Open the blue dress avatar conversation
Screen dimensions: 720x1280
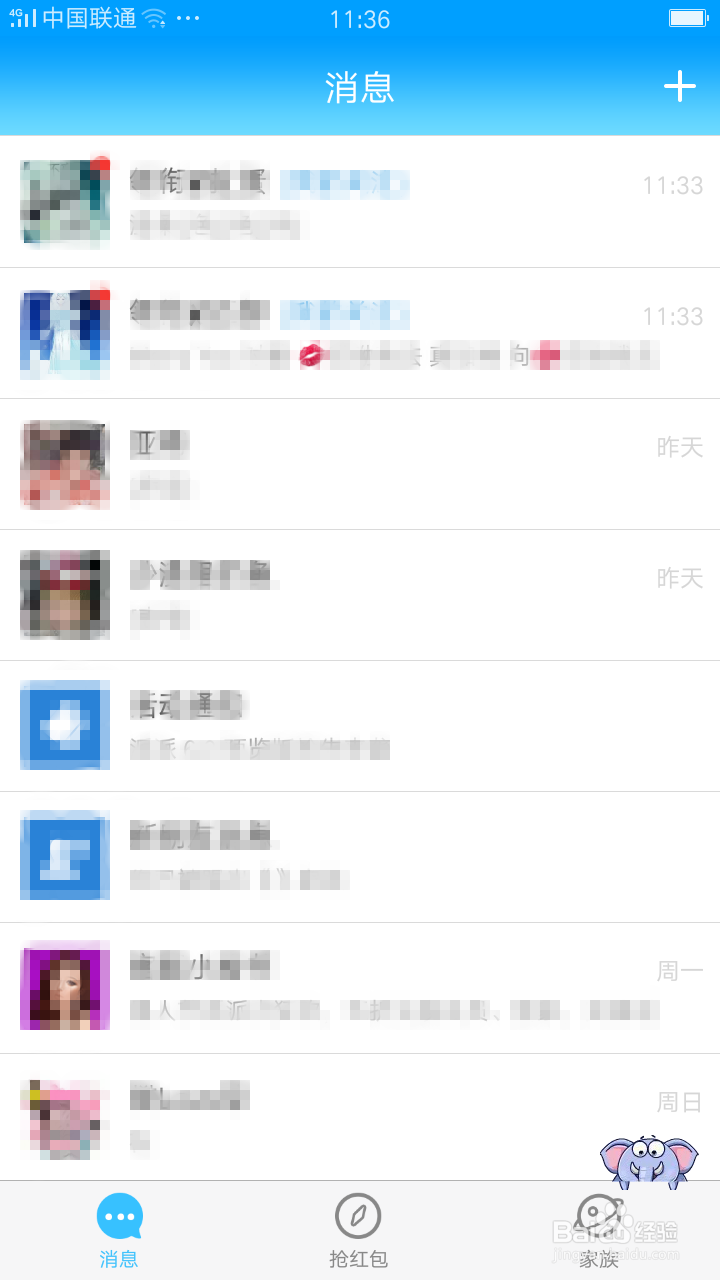click(64, 334)
